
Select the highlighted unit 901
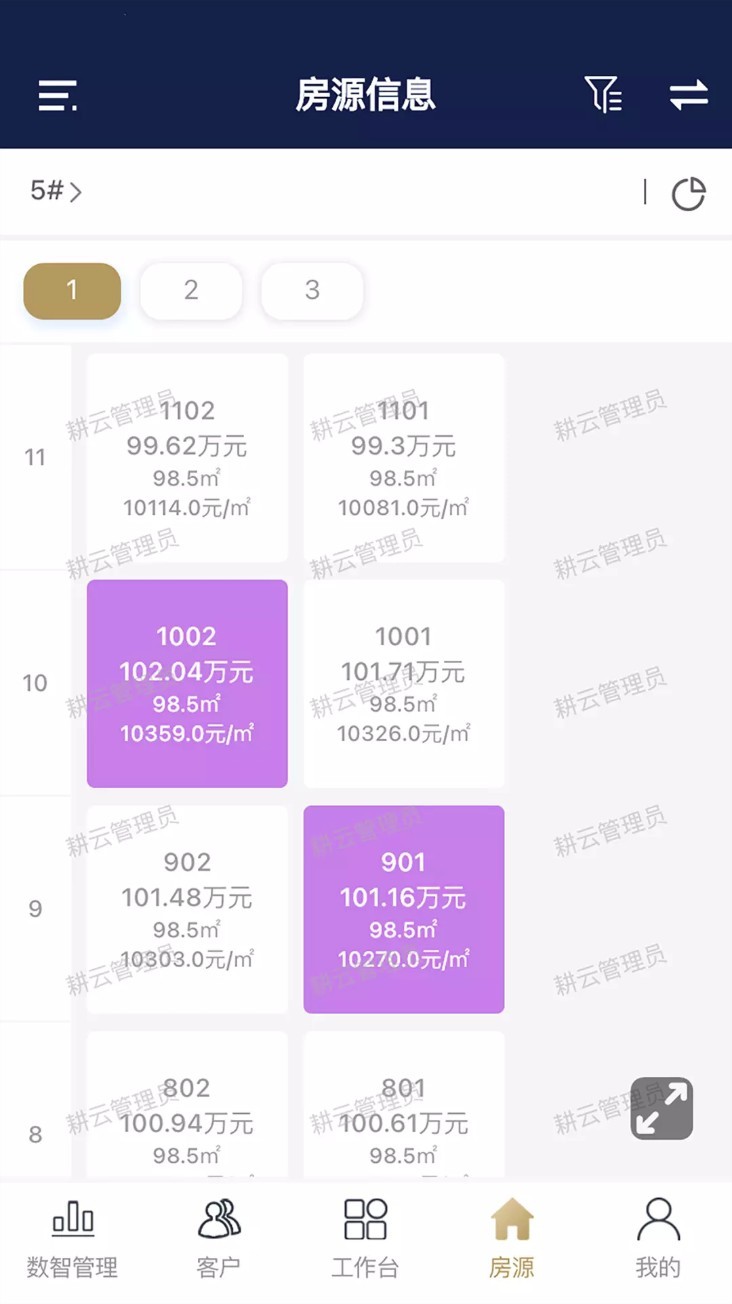pos(403,909)
